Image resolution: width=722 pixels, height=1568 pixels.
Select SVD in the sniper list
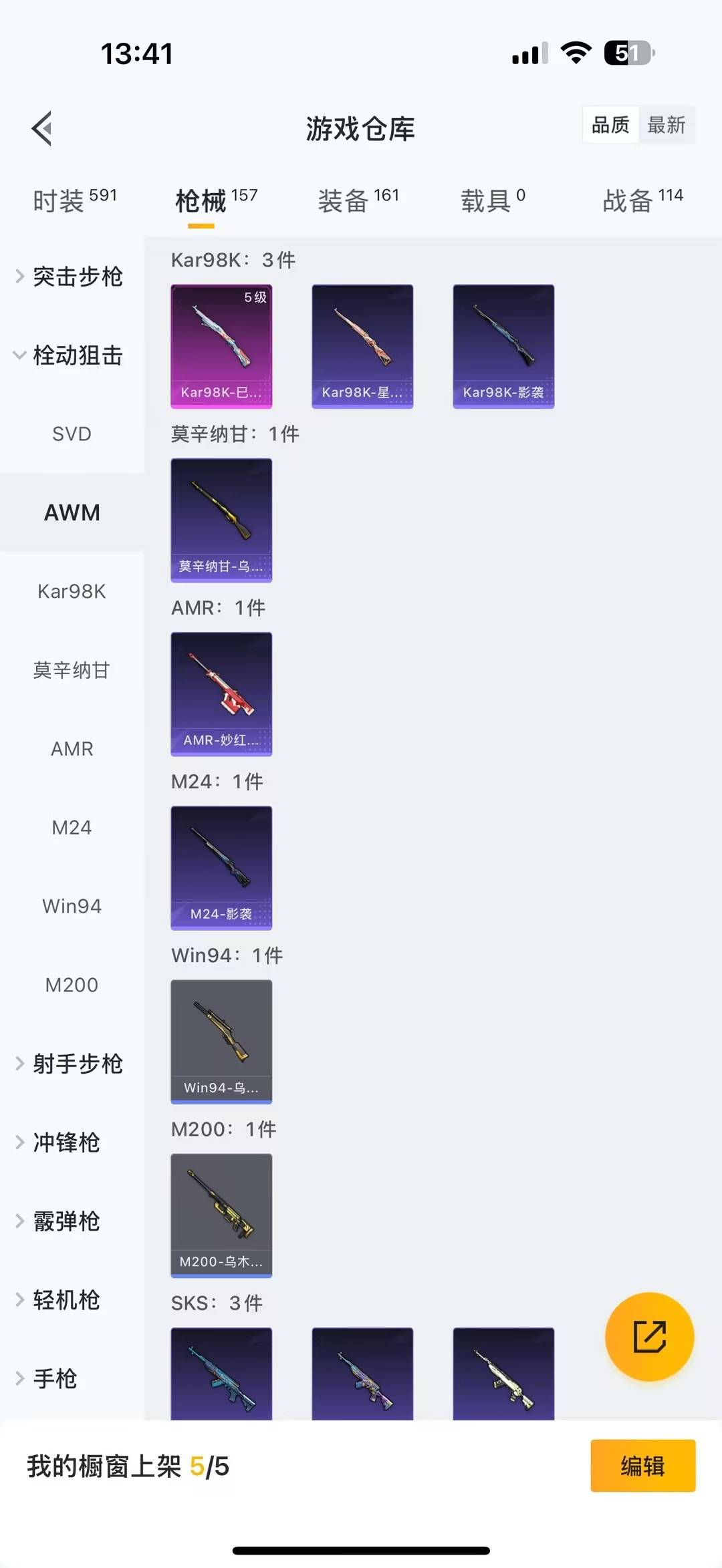click(x=71, y=434)
